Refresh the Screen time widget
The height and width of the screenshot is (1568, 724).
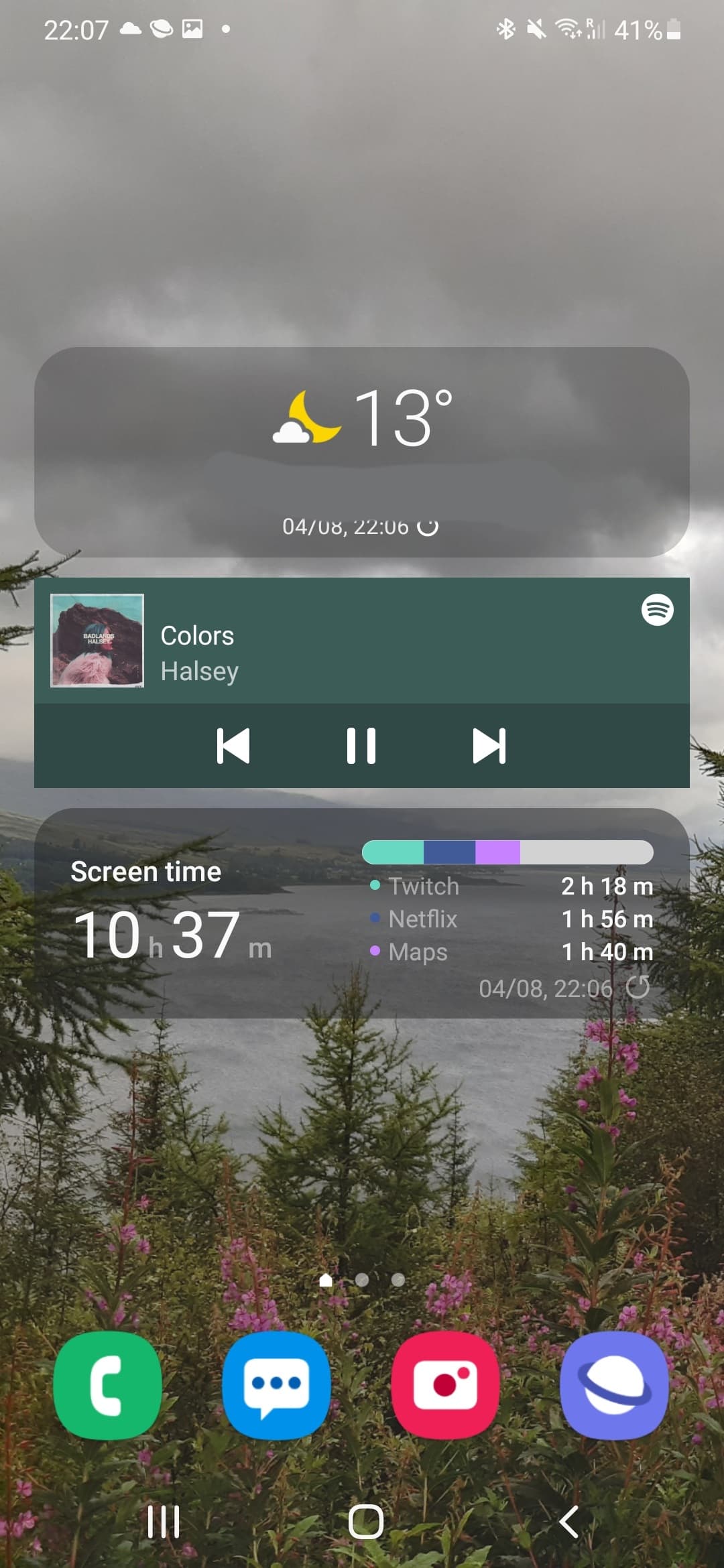click(638, 987)
